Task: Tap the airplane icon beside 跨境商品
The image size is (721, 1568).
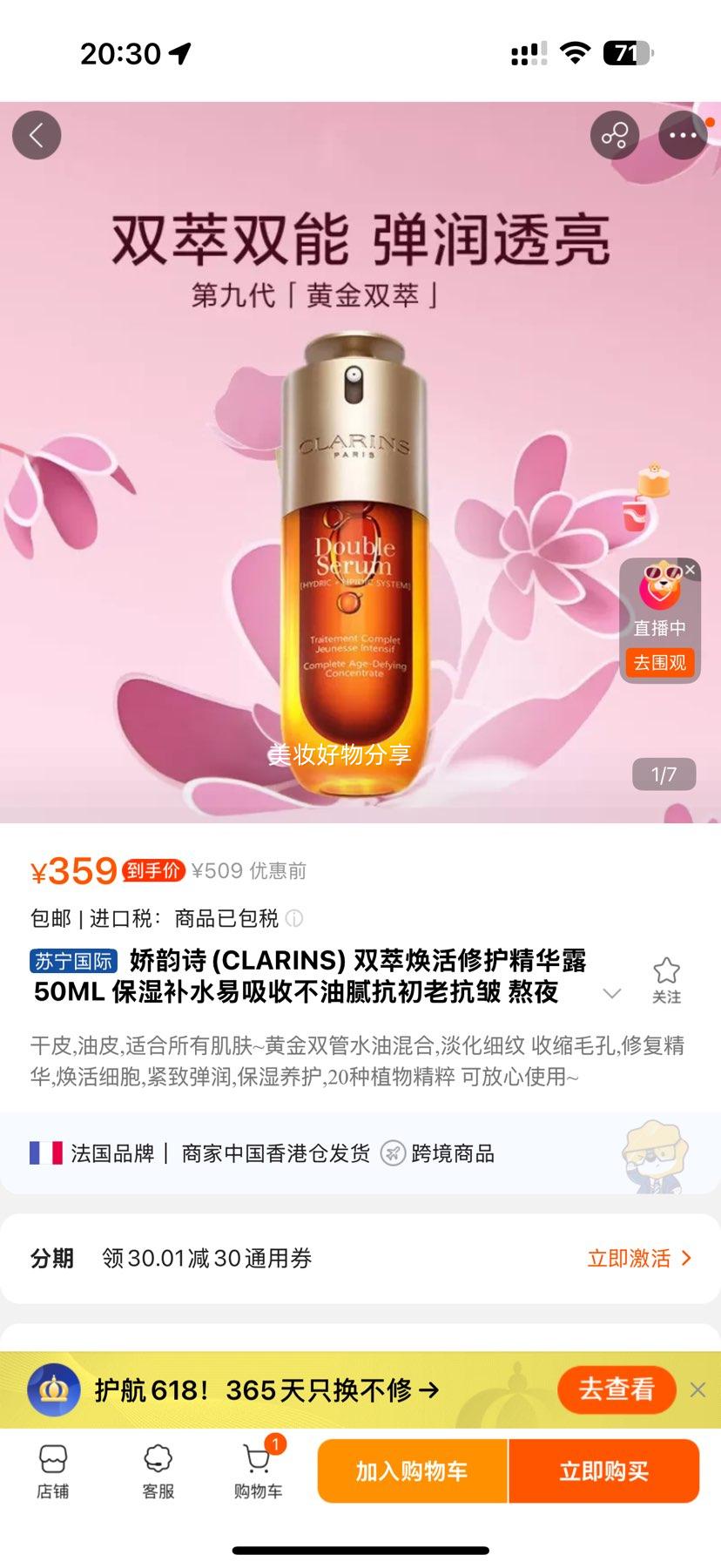Action: pos(394,1153)
